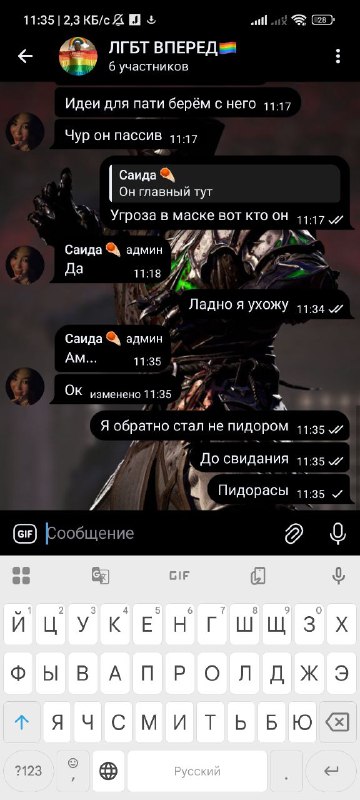
Task: Open keyboard translate tool
Action: tap(100, 576)
